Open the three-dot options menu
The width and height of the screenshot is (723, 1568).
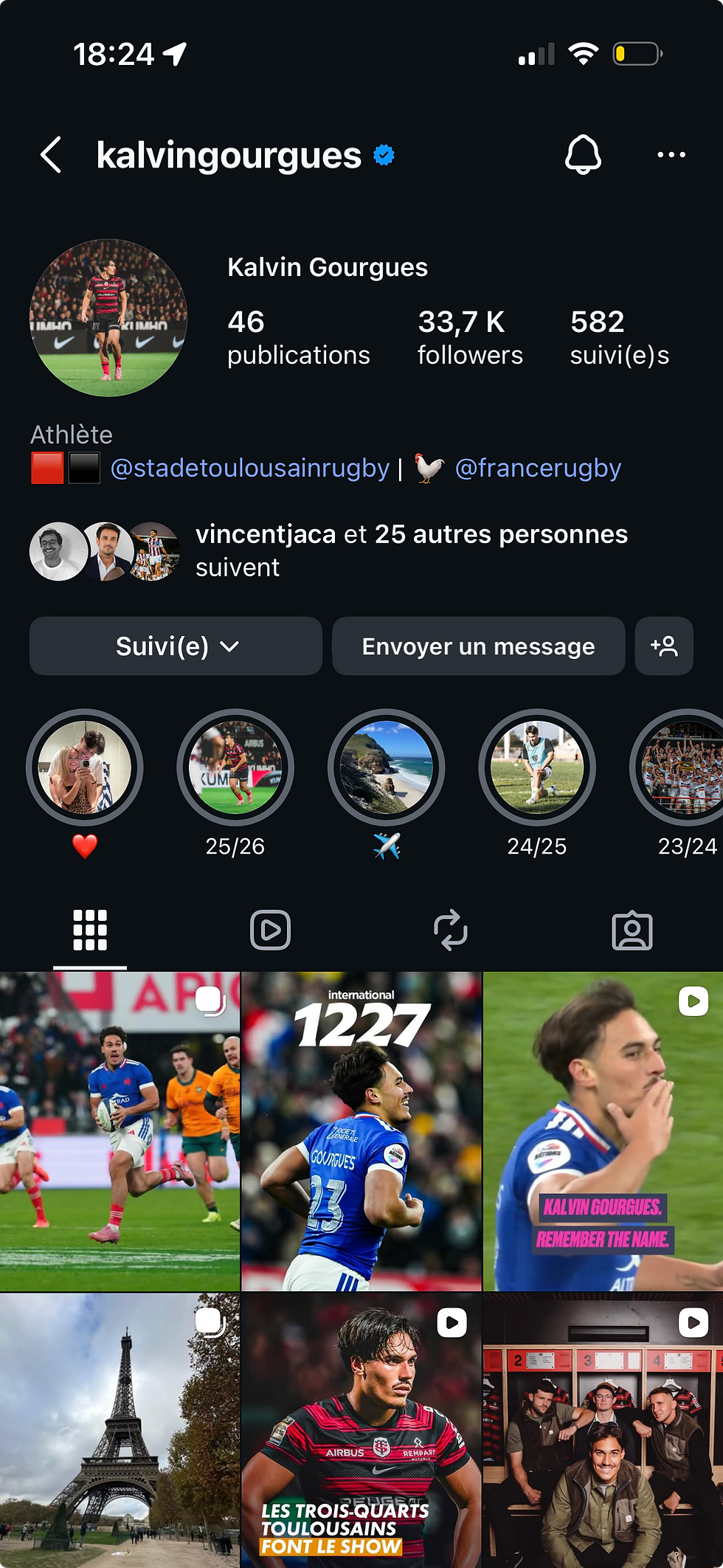(671, 155)
